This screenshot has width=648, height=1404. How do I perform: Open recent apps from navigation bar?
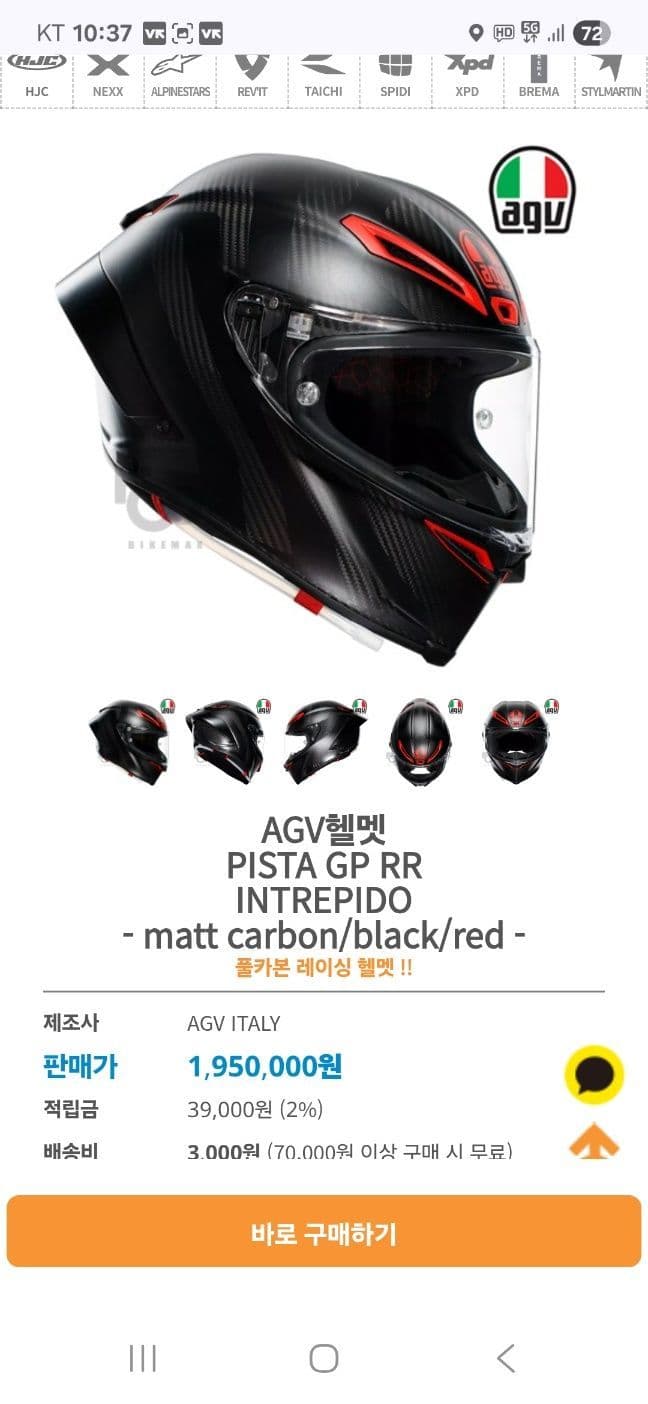(x=143, y=1358)
